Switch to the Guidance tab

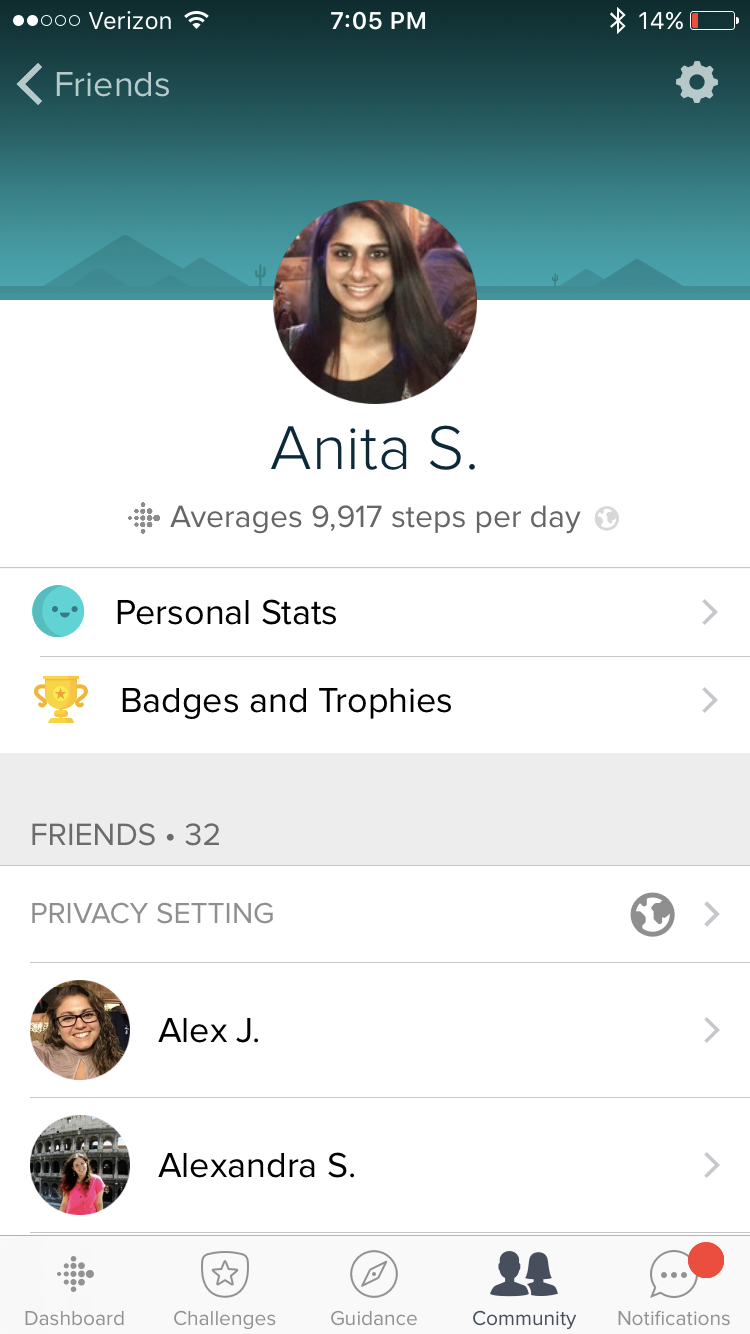(374, 1288)
